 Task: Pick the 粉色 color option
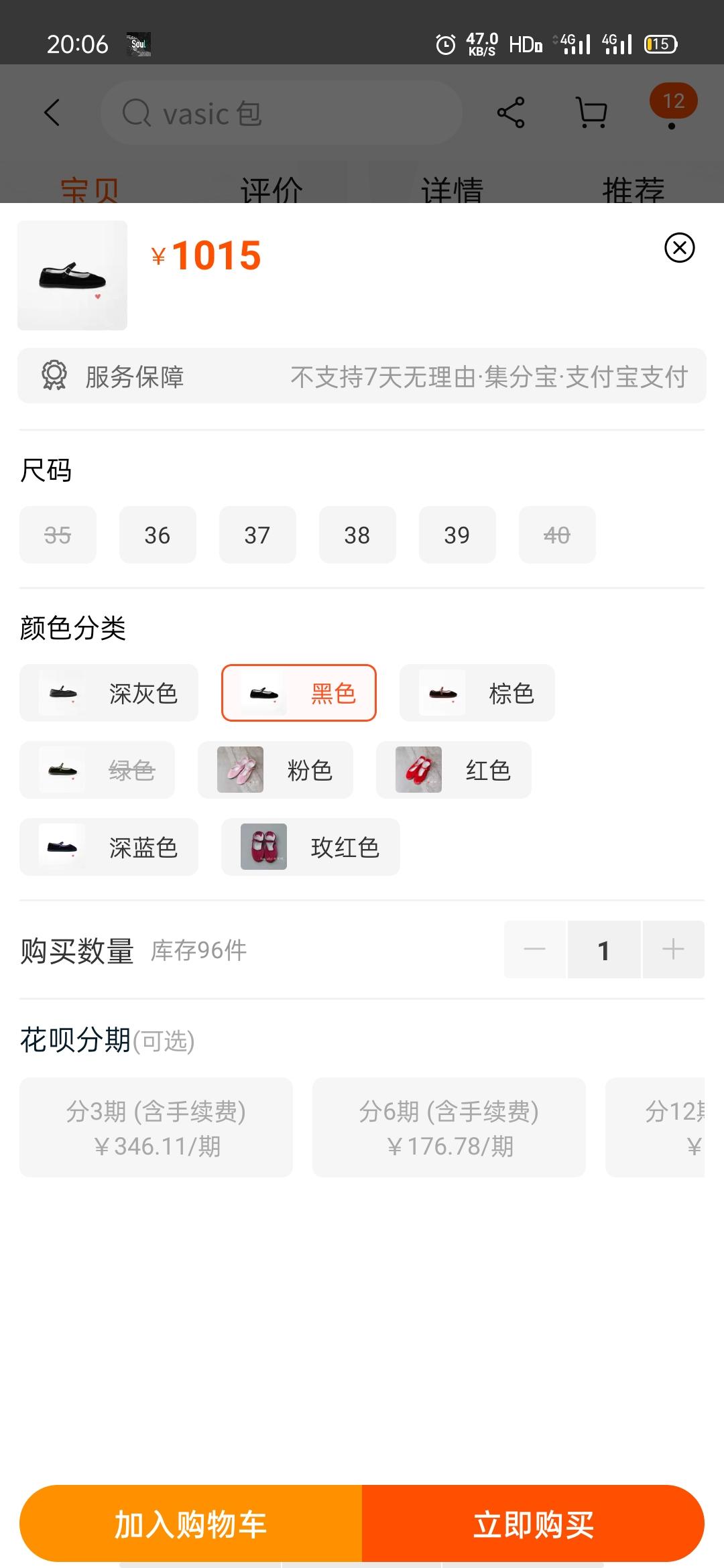pyautogui.click(x=275, y=770)
